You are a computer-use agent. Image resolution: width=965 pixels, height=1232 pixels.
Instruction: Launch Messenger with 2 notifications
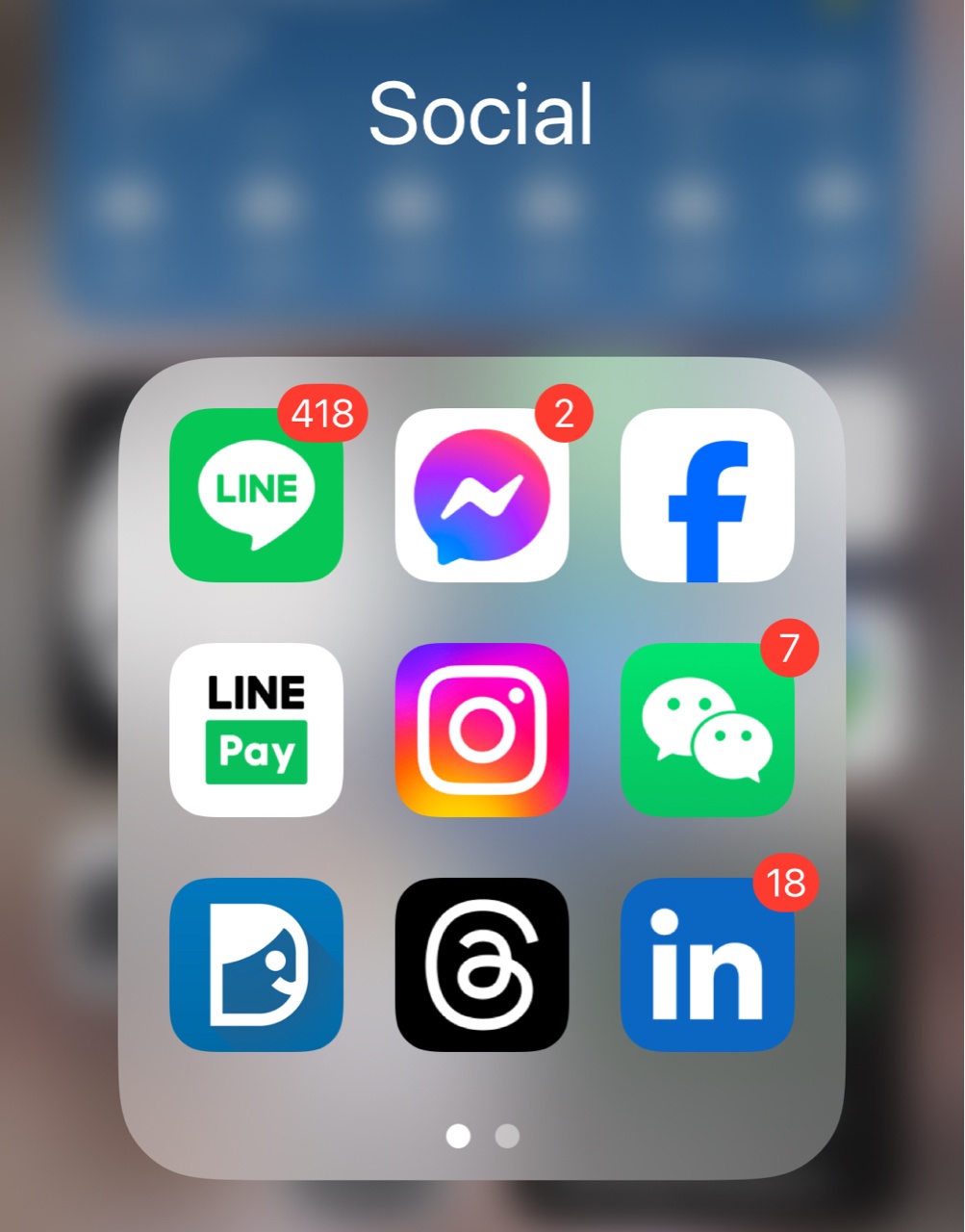pyautogui.click(x=481, y=495)
